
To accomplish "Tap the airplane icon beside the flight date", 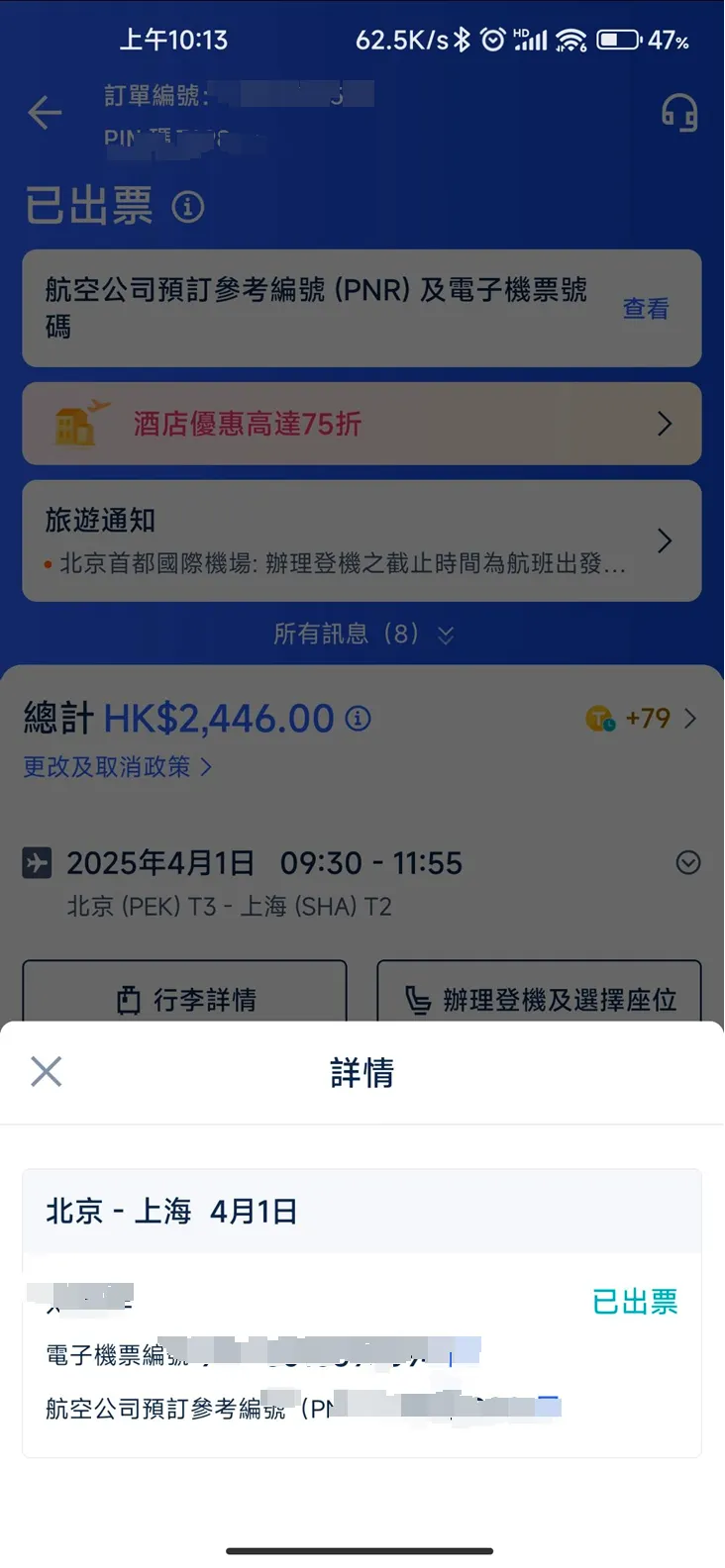I will coord(37,861).
